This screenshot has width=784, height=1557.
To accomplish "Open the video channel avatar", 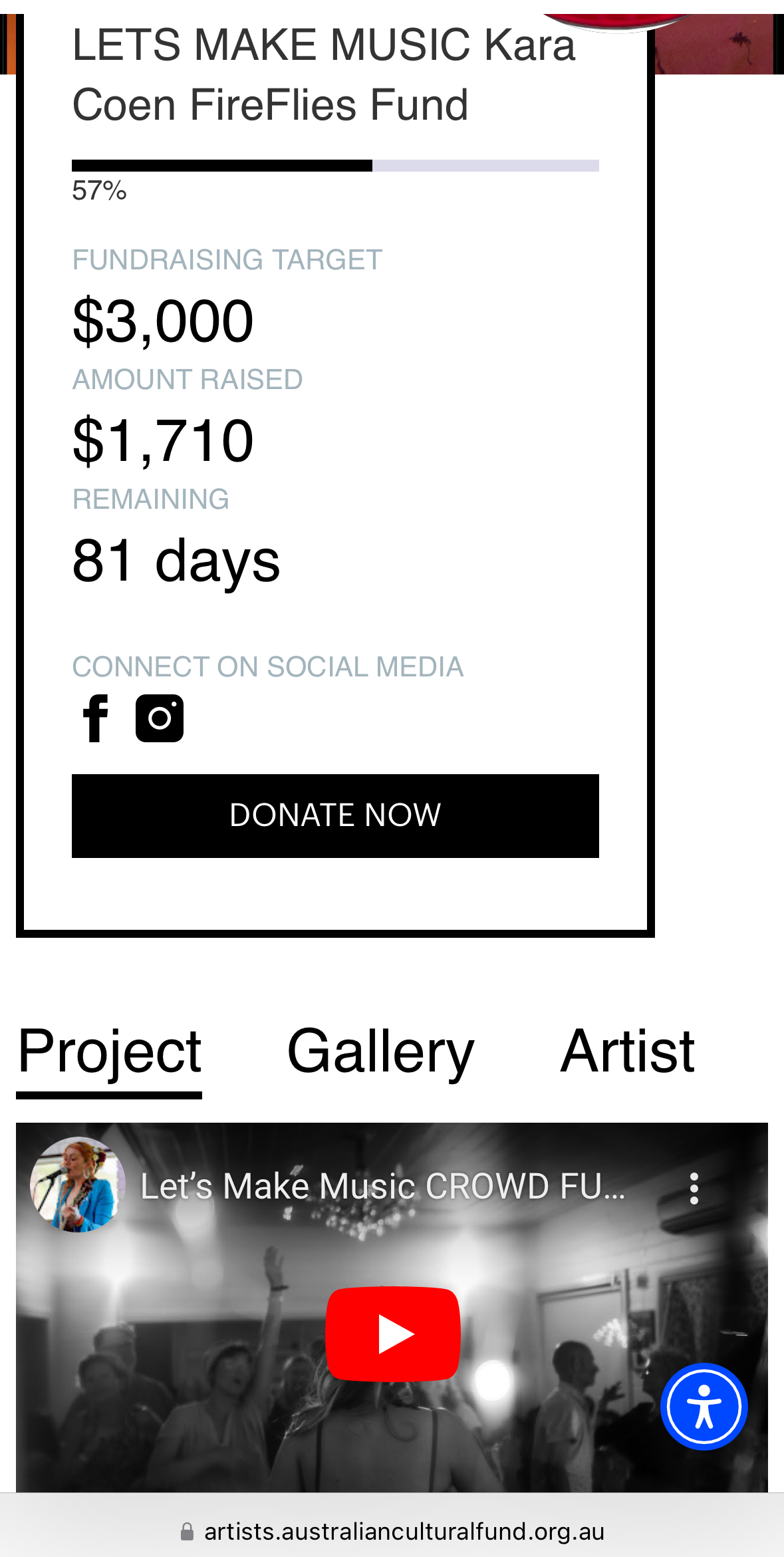I will coord(77,1185).
